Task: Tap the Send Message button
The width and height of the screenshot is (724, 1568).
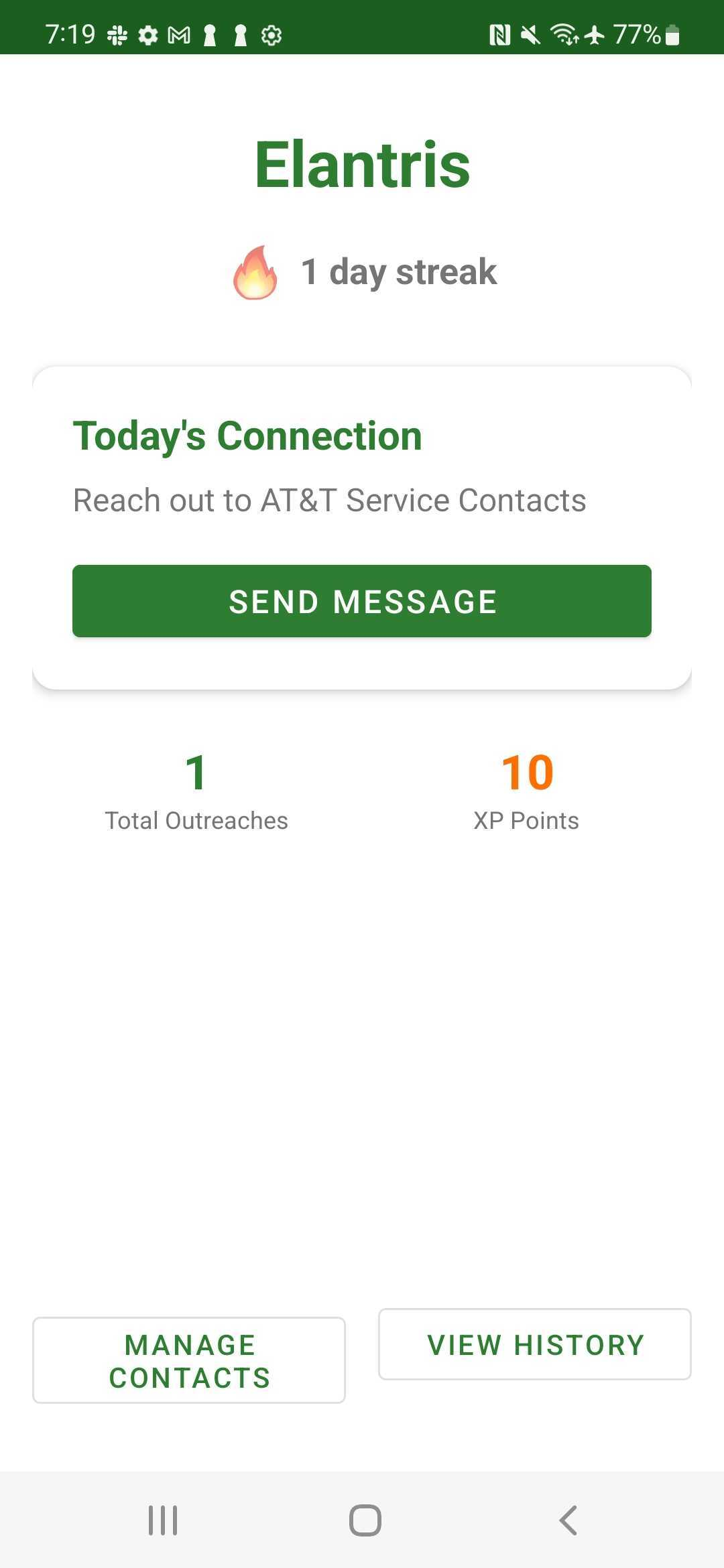Action: pyautogui.click(x=362, y=601)
